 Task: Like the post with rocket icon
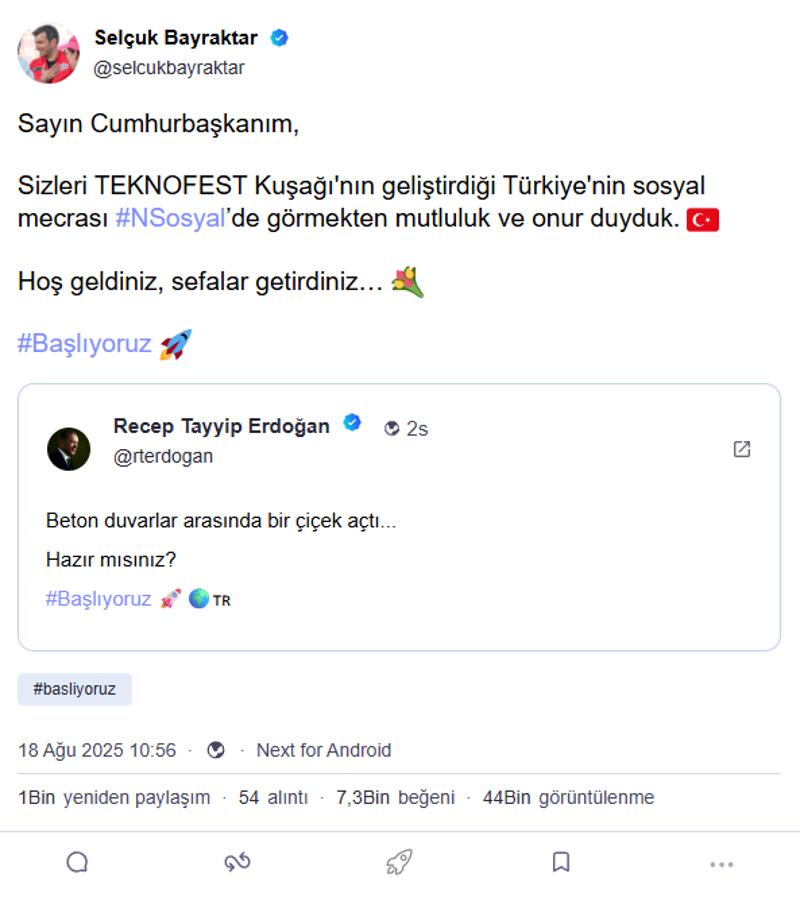(399, 863)
